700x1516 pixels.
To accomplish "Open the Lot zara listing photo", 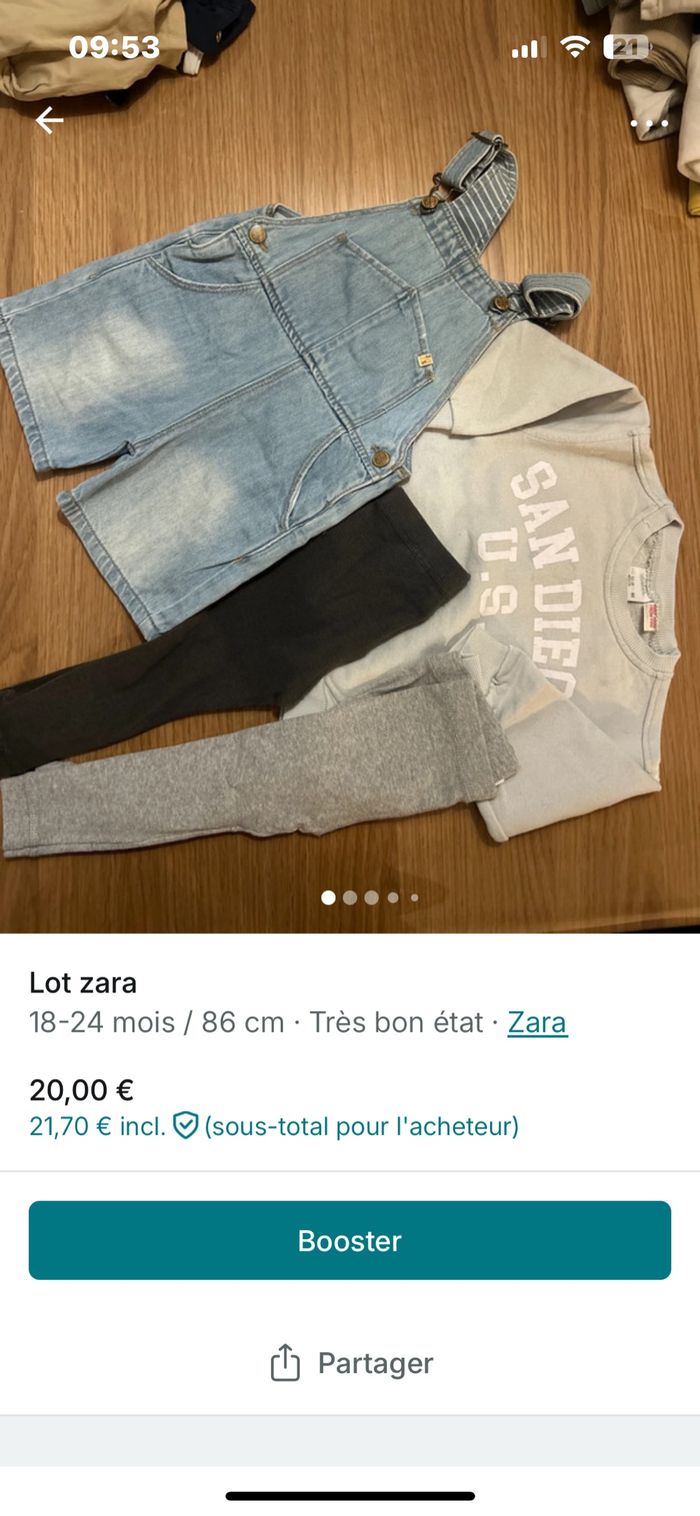I will [x=350, y=500].
